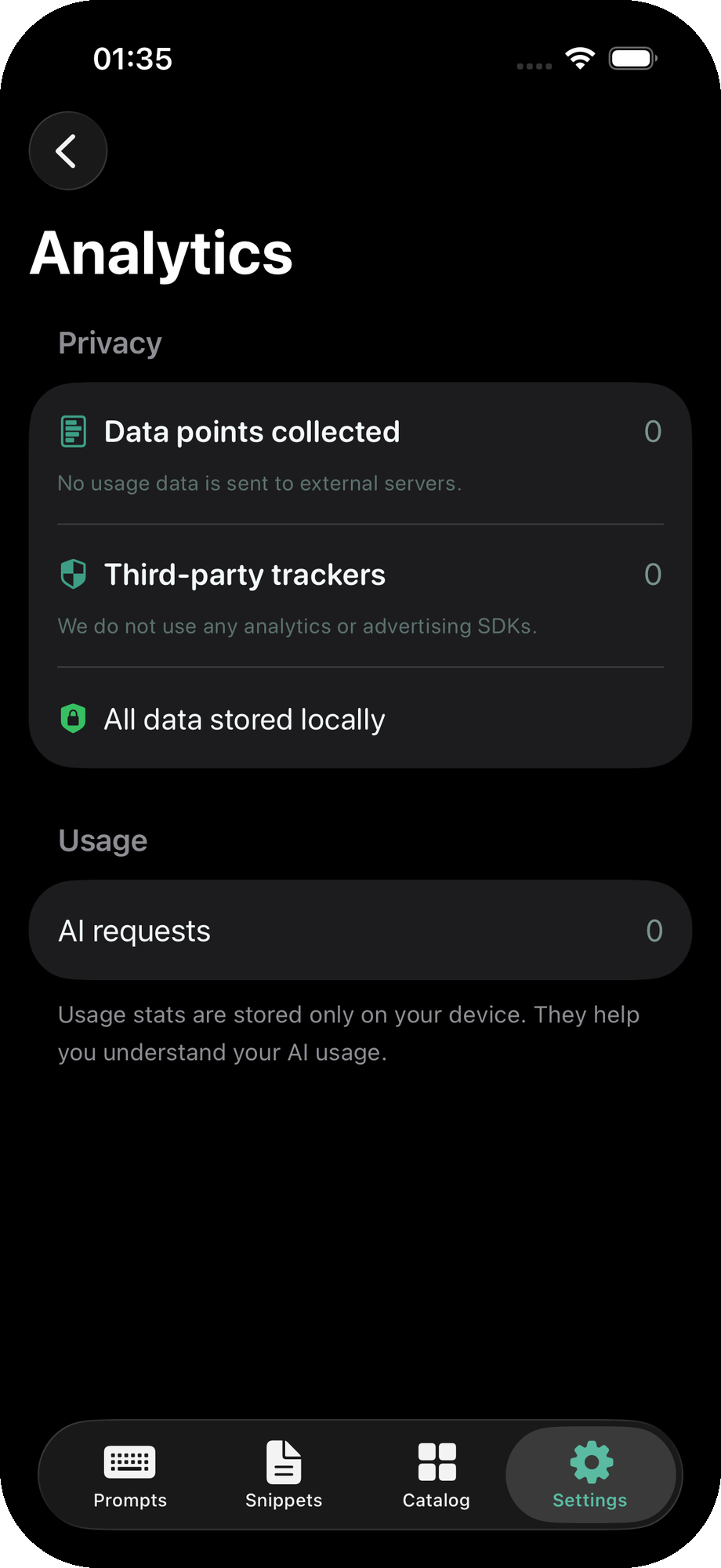721x1568 pixels.
Task: Switch to the Prompts tab
Action: coord(130,1474)
